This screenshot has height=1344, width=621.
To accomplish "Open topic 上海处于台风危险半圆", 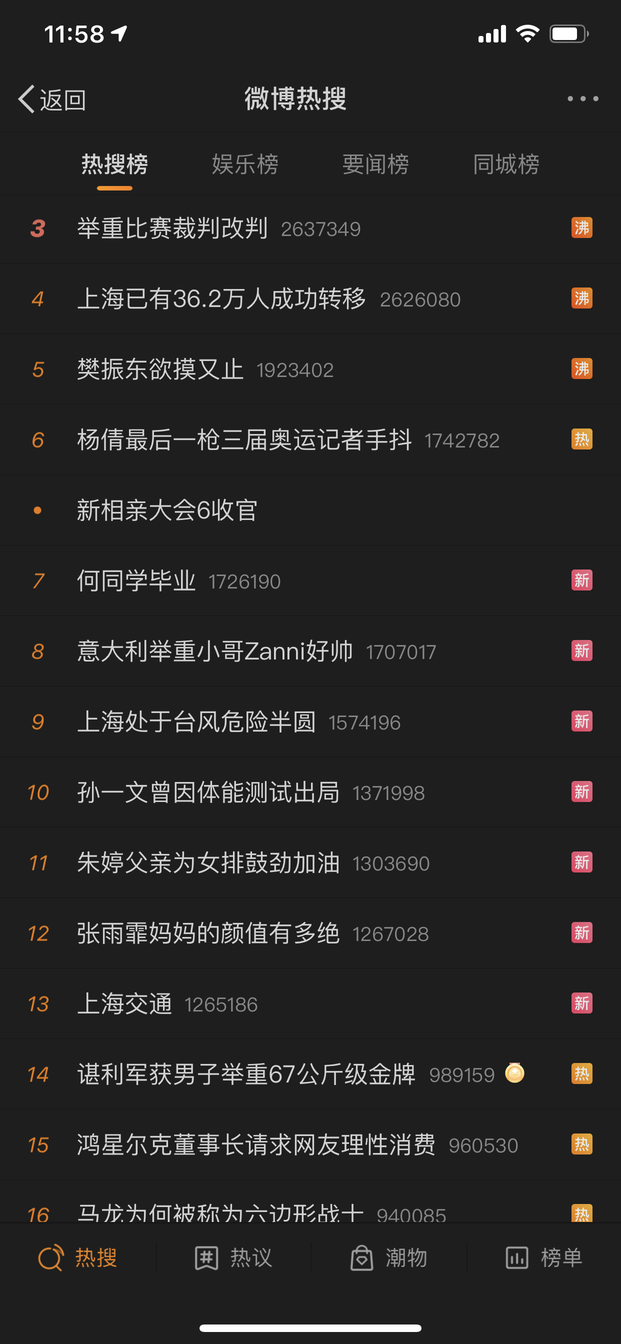I will (310, 722).
